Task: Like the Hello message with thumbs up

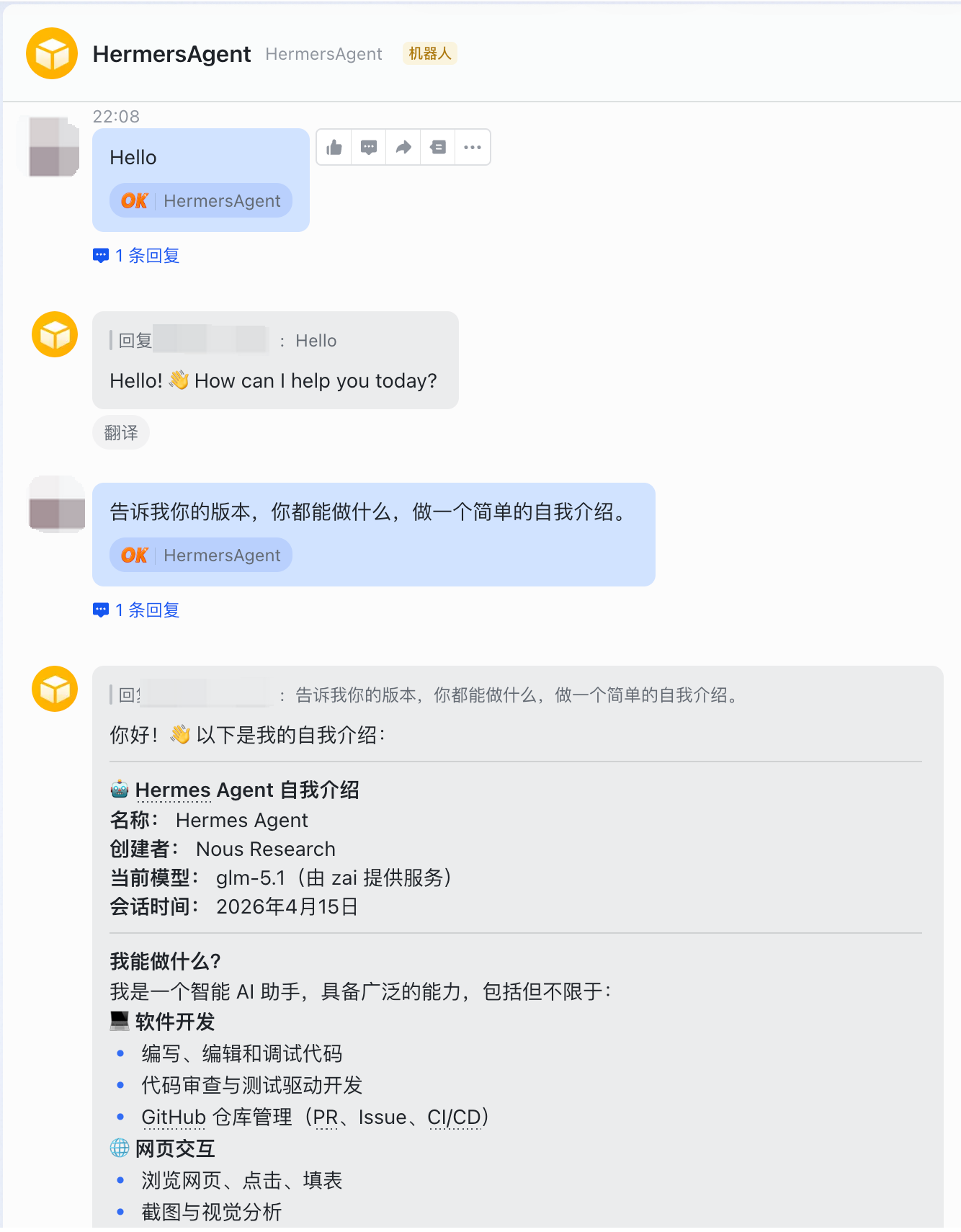Action: pos(334,148)
